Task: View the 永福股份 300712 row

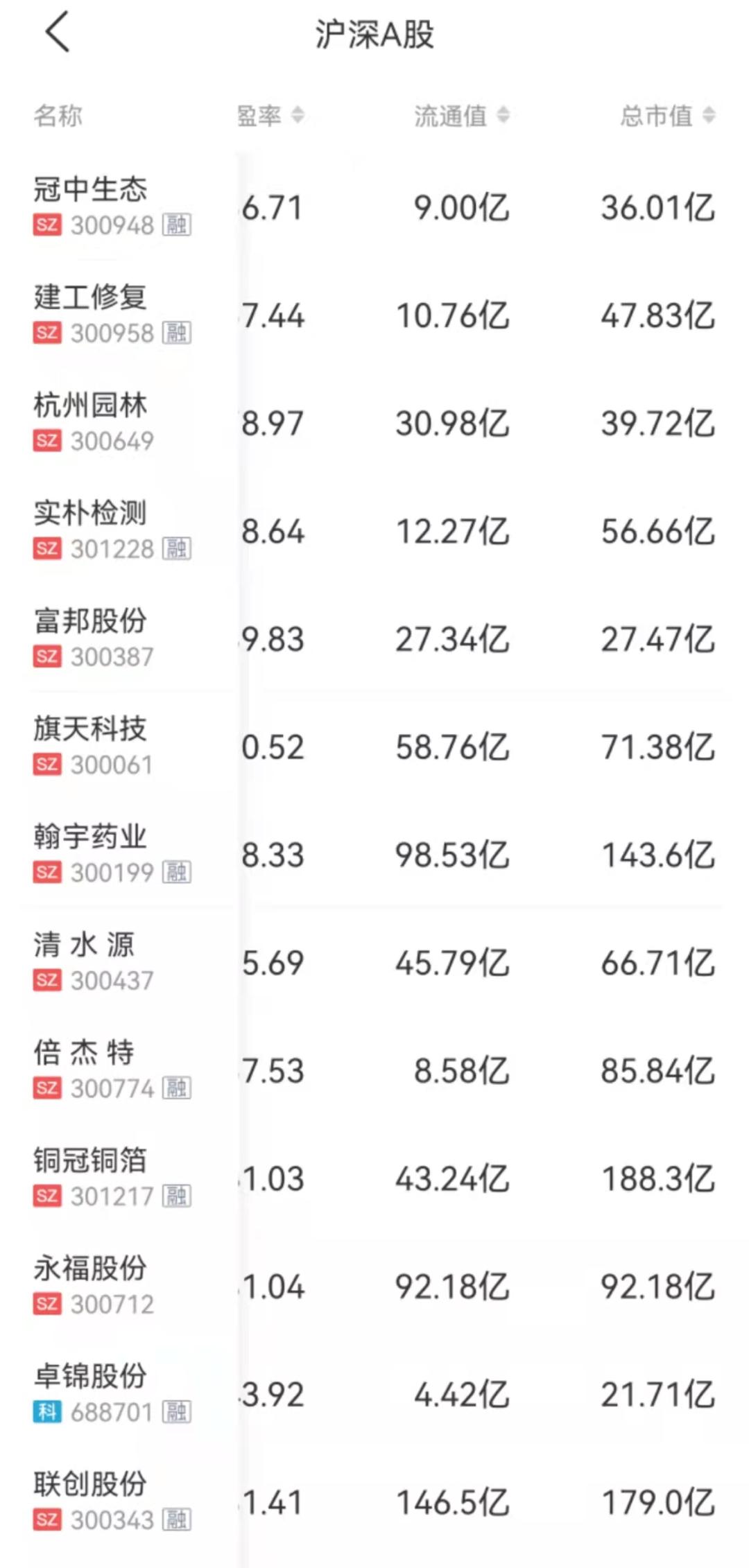Action: [374, 1286]
